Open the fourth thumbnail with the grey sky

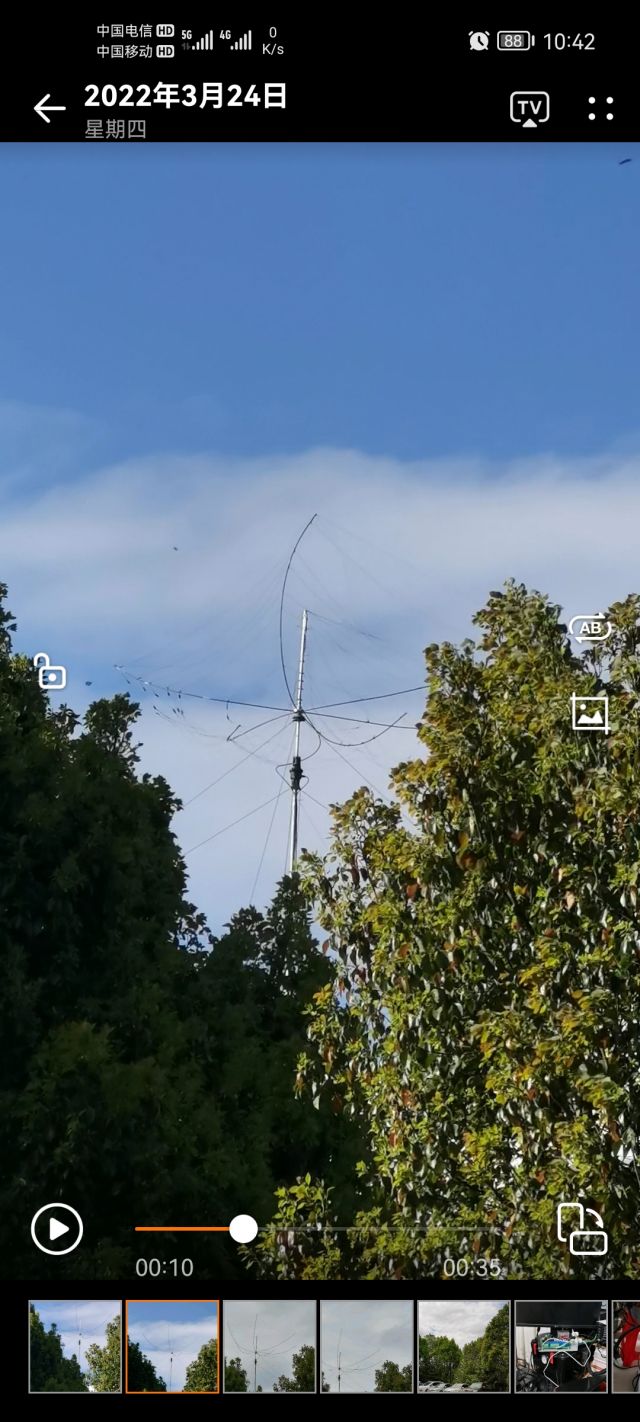click(366, 1346)
